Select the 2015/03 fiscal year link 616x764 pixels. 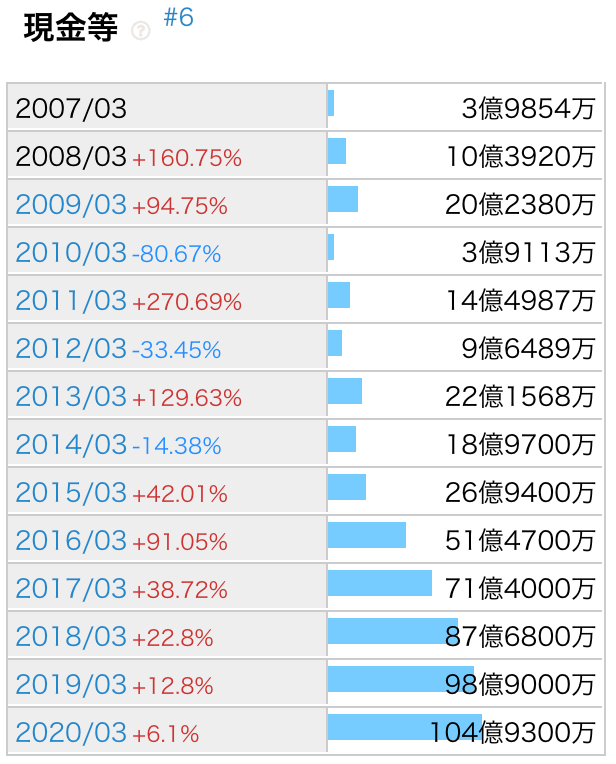[x=71, y=493]
